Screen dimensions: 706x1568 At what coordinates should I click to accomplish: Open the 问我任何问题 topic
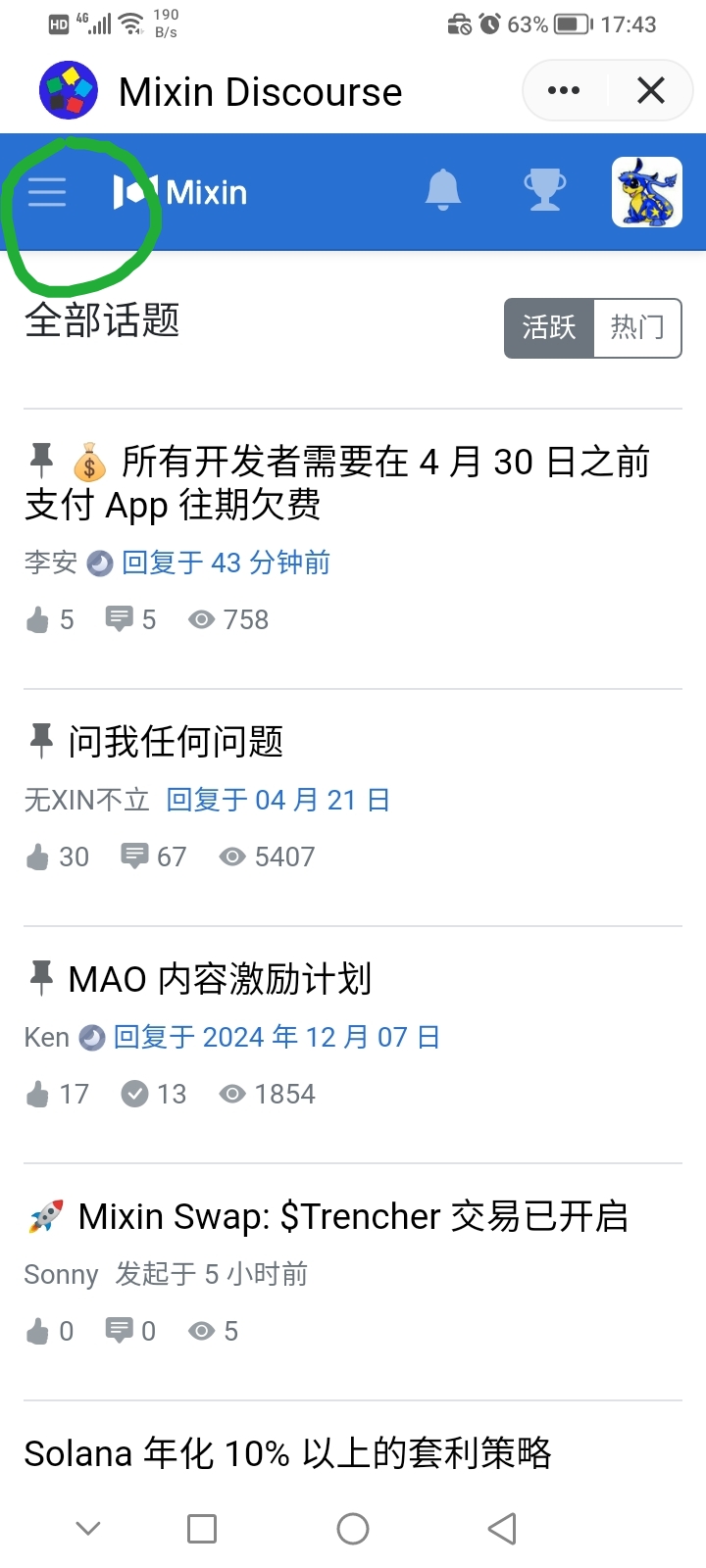click(176, 742)
